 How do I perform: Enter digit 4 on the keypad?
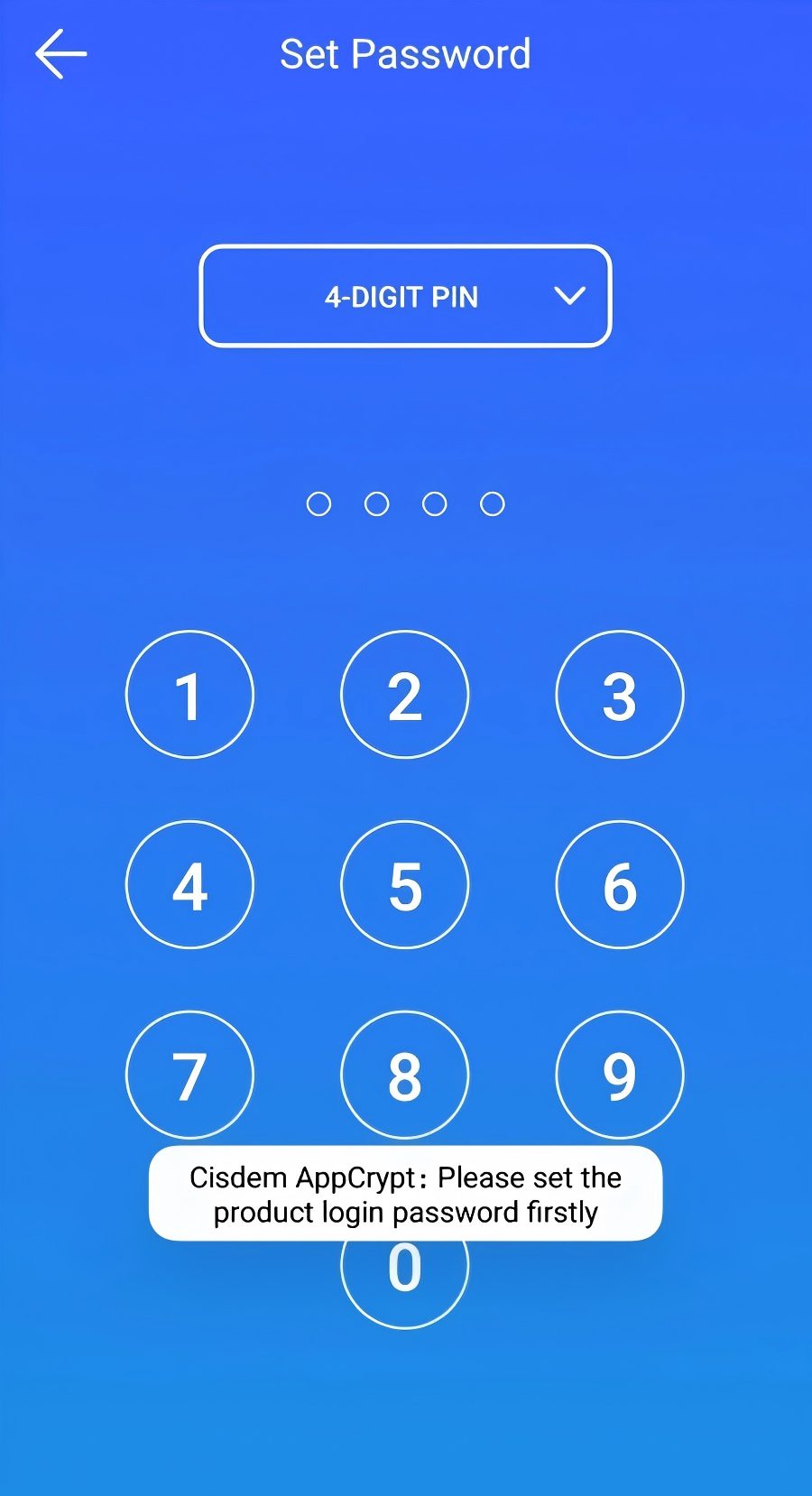coord(189,885)
